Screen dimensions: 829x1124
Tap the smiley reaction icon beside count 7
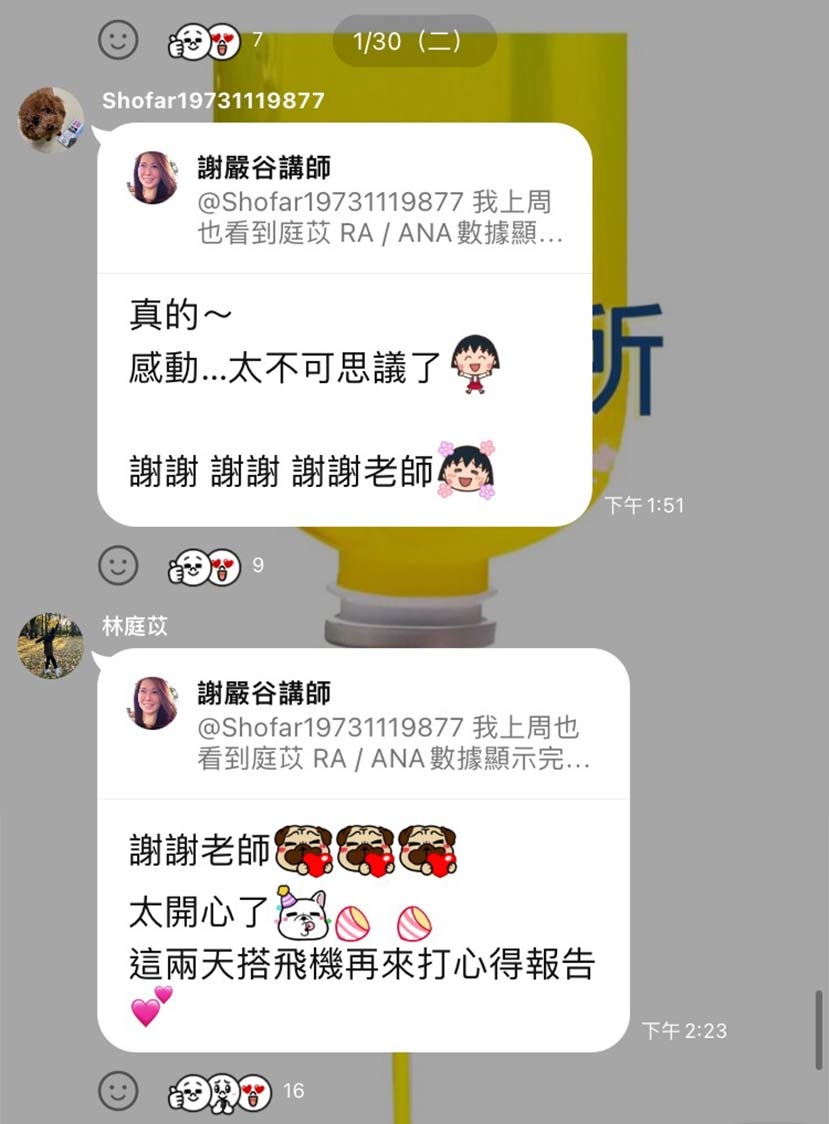[x=118, y=40]
